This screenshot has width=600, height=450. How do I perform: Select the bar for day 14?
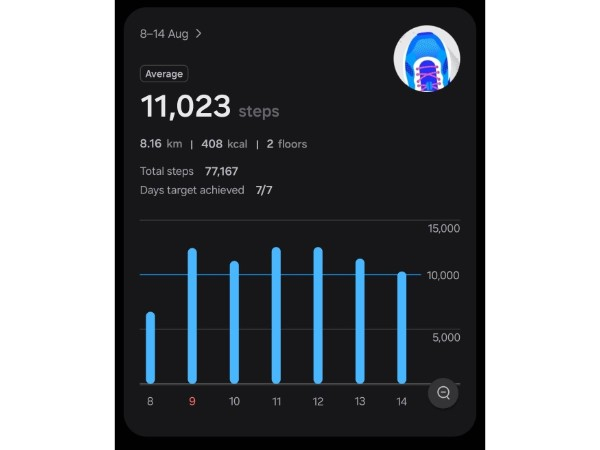(401, 328)
